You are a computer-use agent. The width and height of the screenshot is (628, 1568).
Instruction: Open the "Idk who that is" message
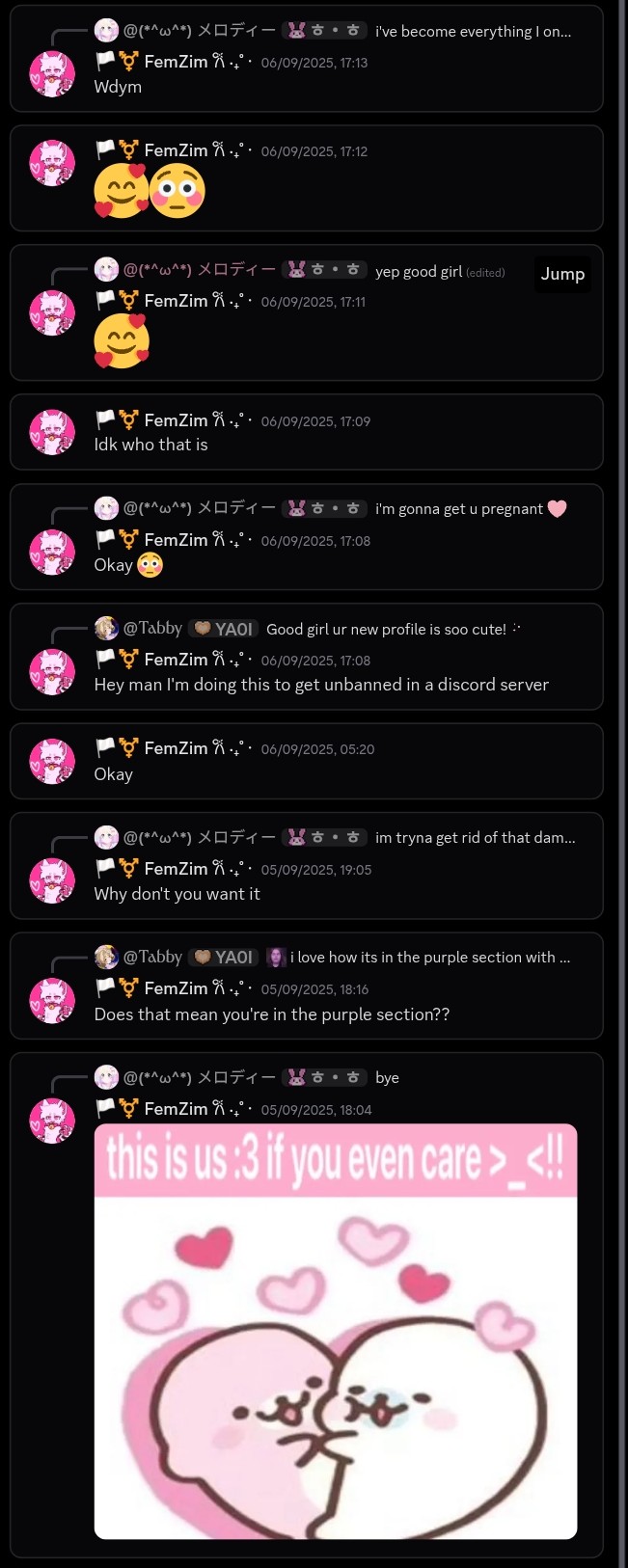[x=307, y=432]
